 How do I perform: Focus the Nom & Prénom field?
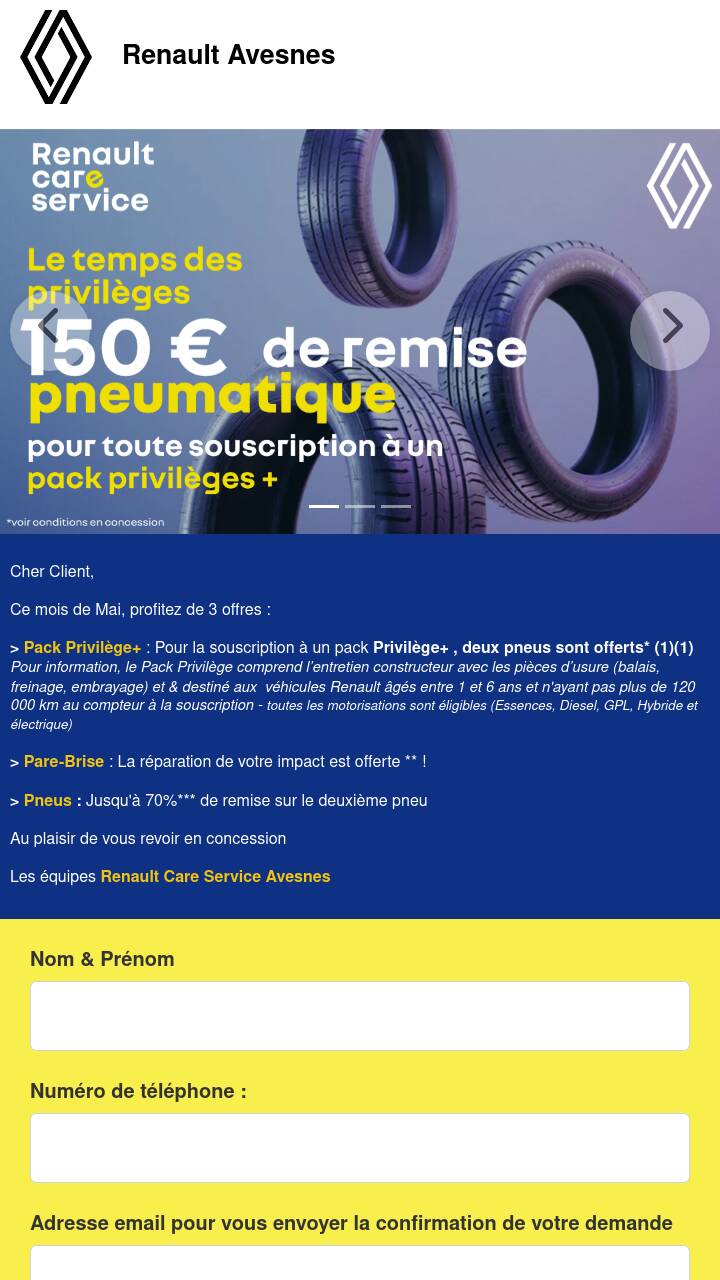(360, 1016)
